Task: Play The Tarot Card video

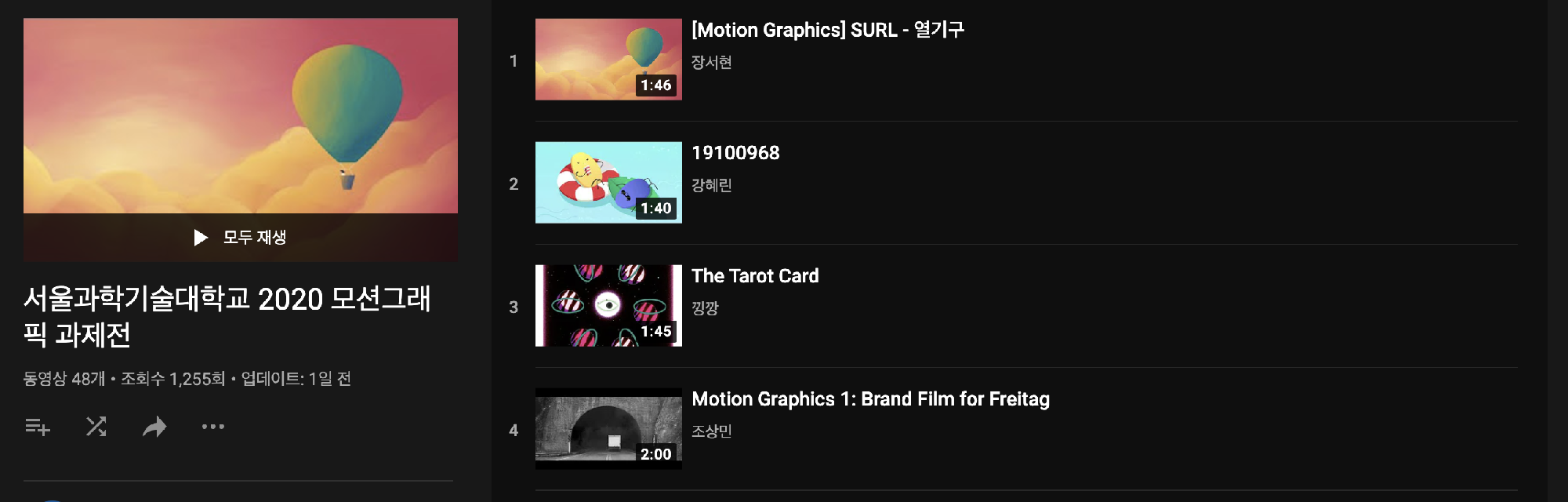Action: coord(754,276)
